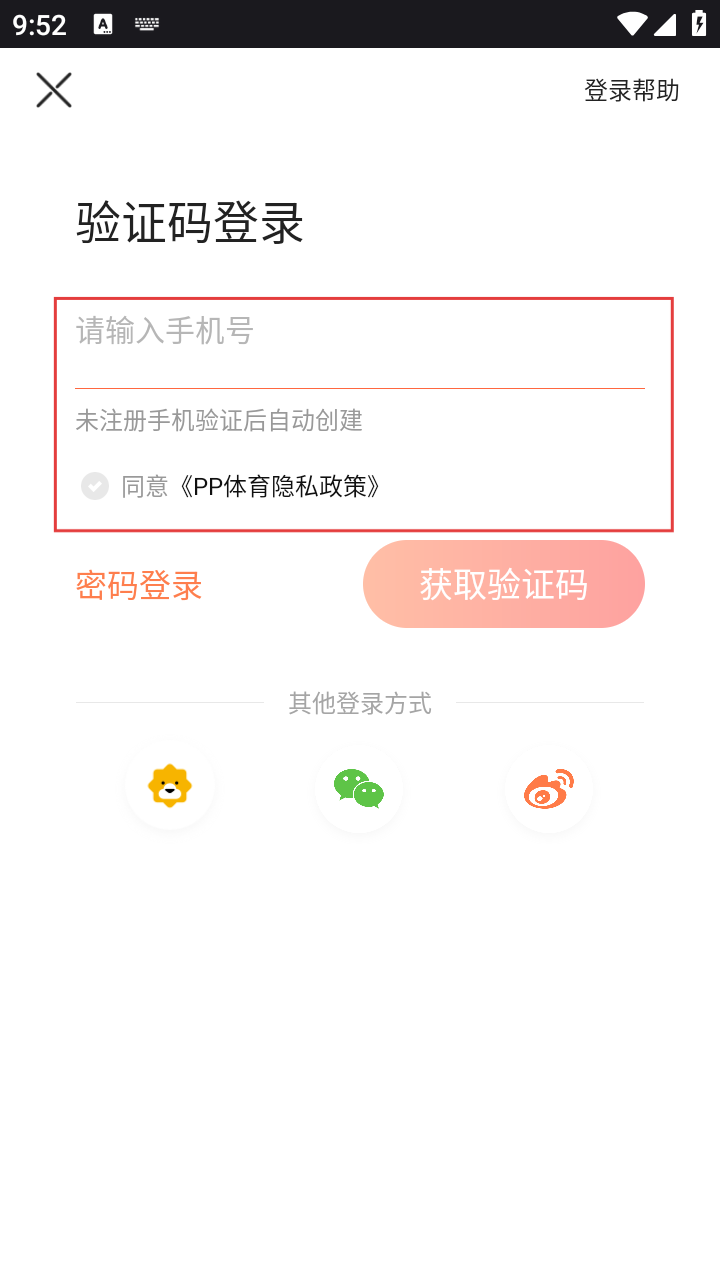720x1280 pixels.
Task: Close the login screen
Action: click(x=54, y=90)
